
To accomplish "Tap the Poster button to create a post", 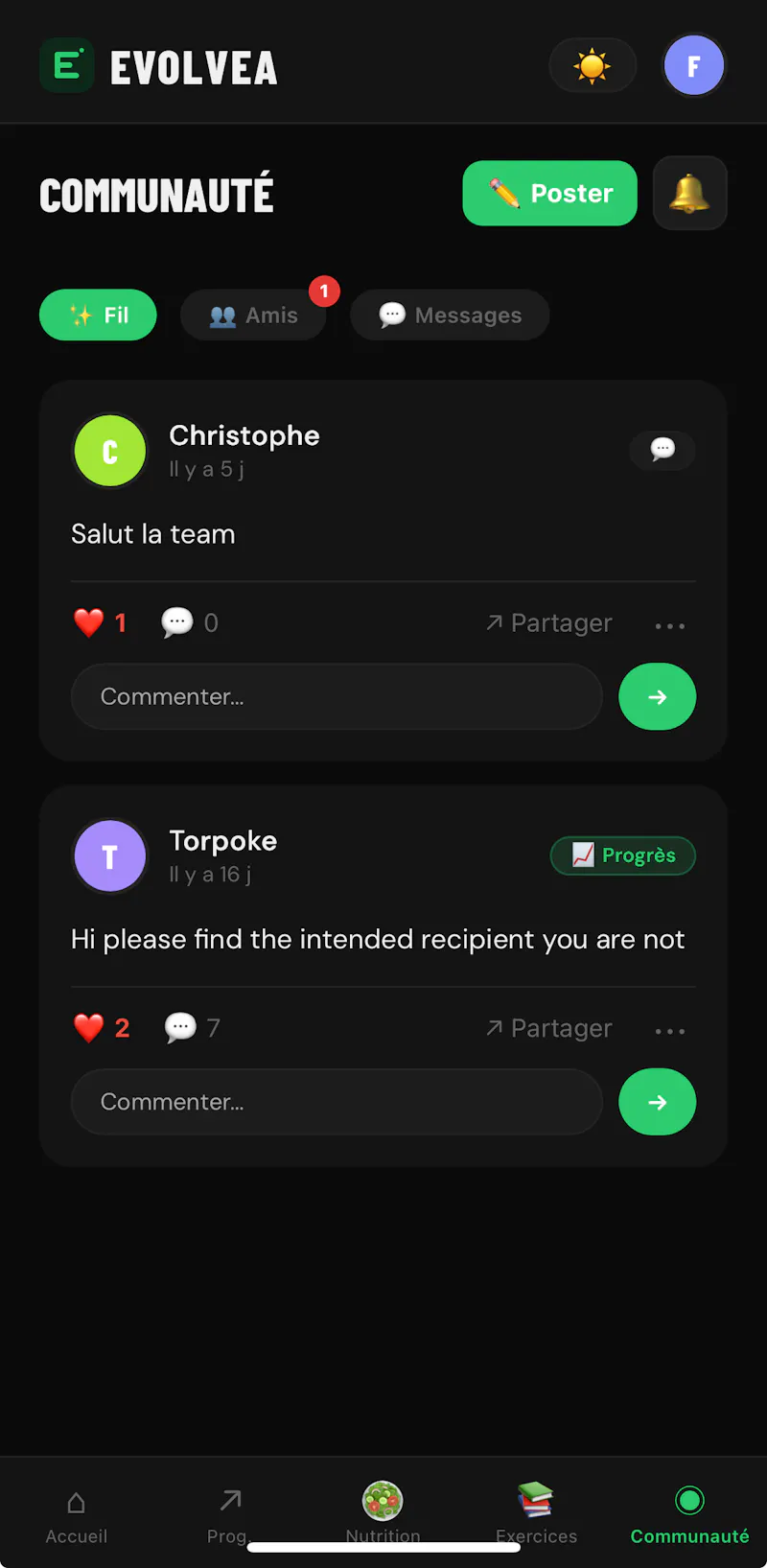I will pos(549,193).
